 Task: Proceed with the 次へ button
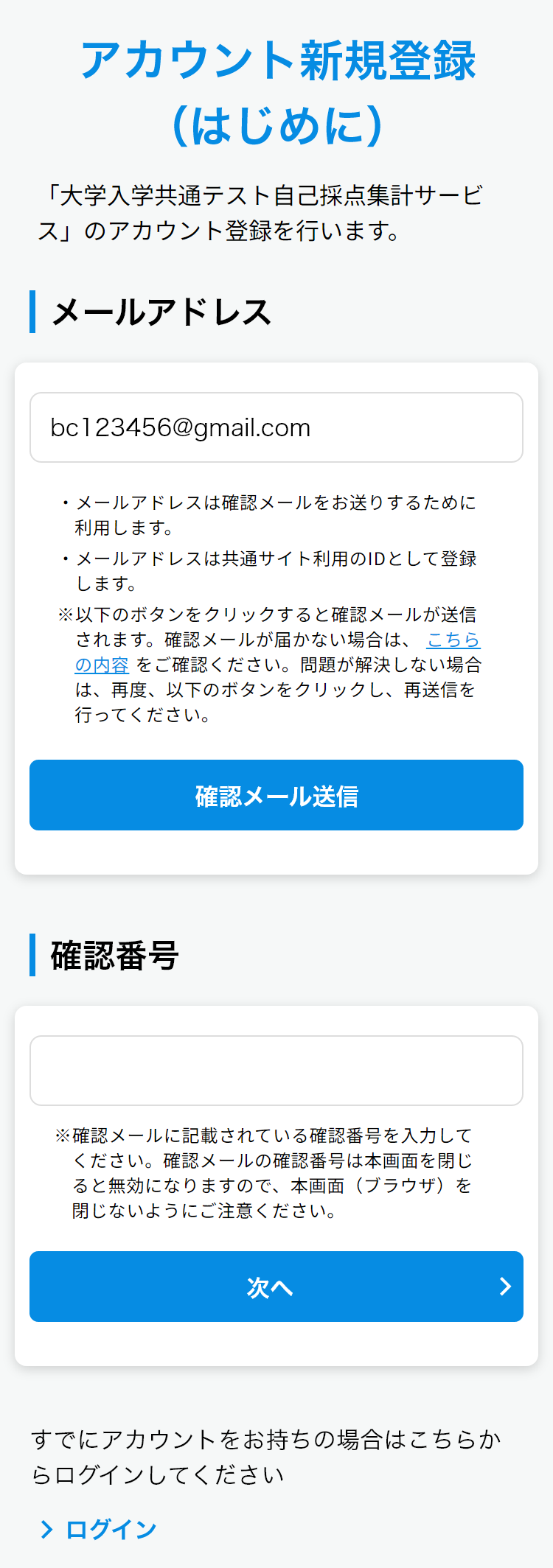click(x=276, y=1287)
